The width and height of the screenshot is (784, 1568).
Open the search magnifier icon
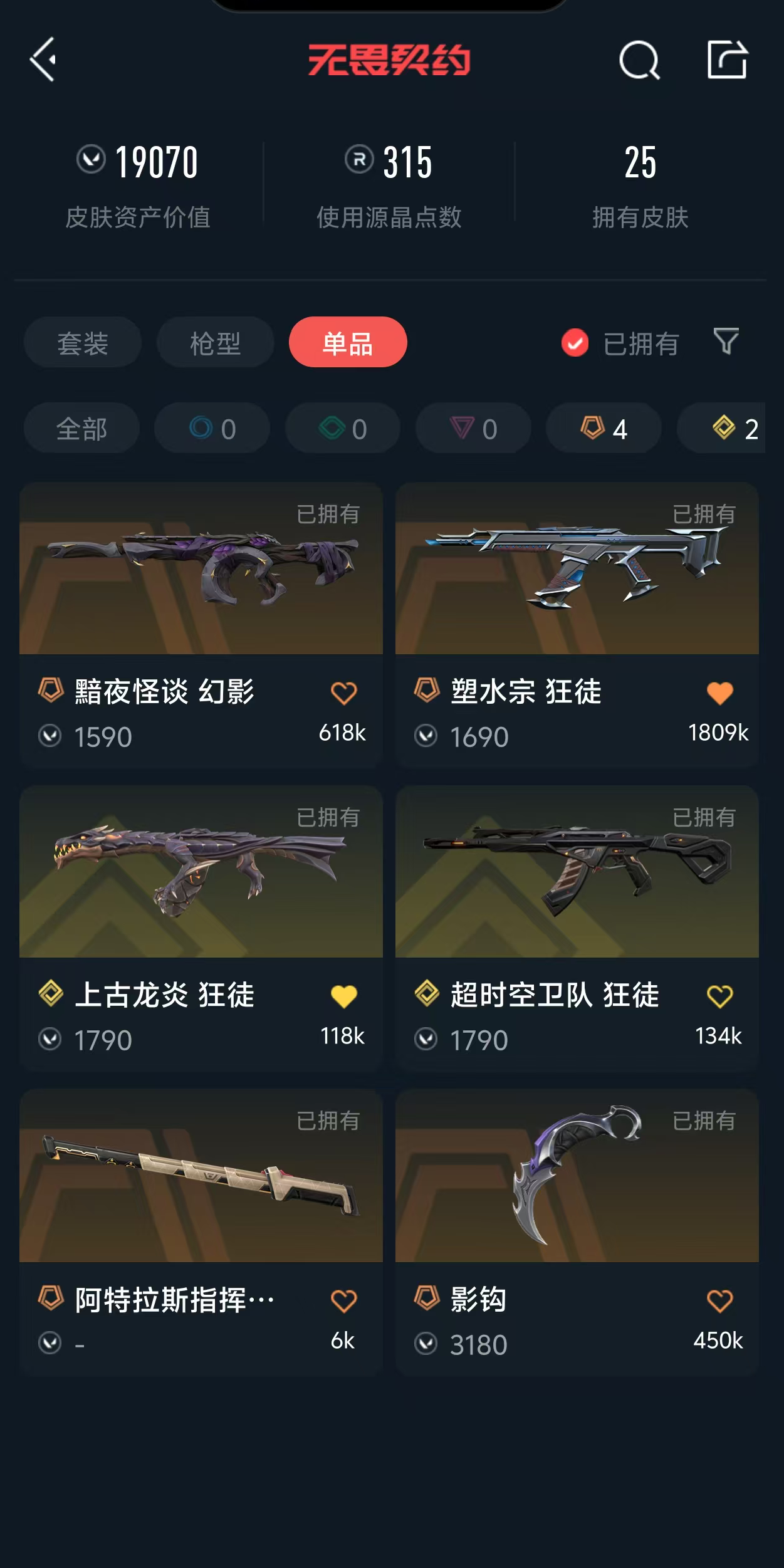point(639,60)
